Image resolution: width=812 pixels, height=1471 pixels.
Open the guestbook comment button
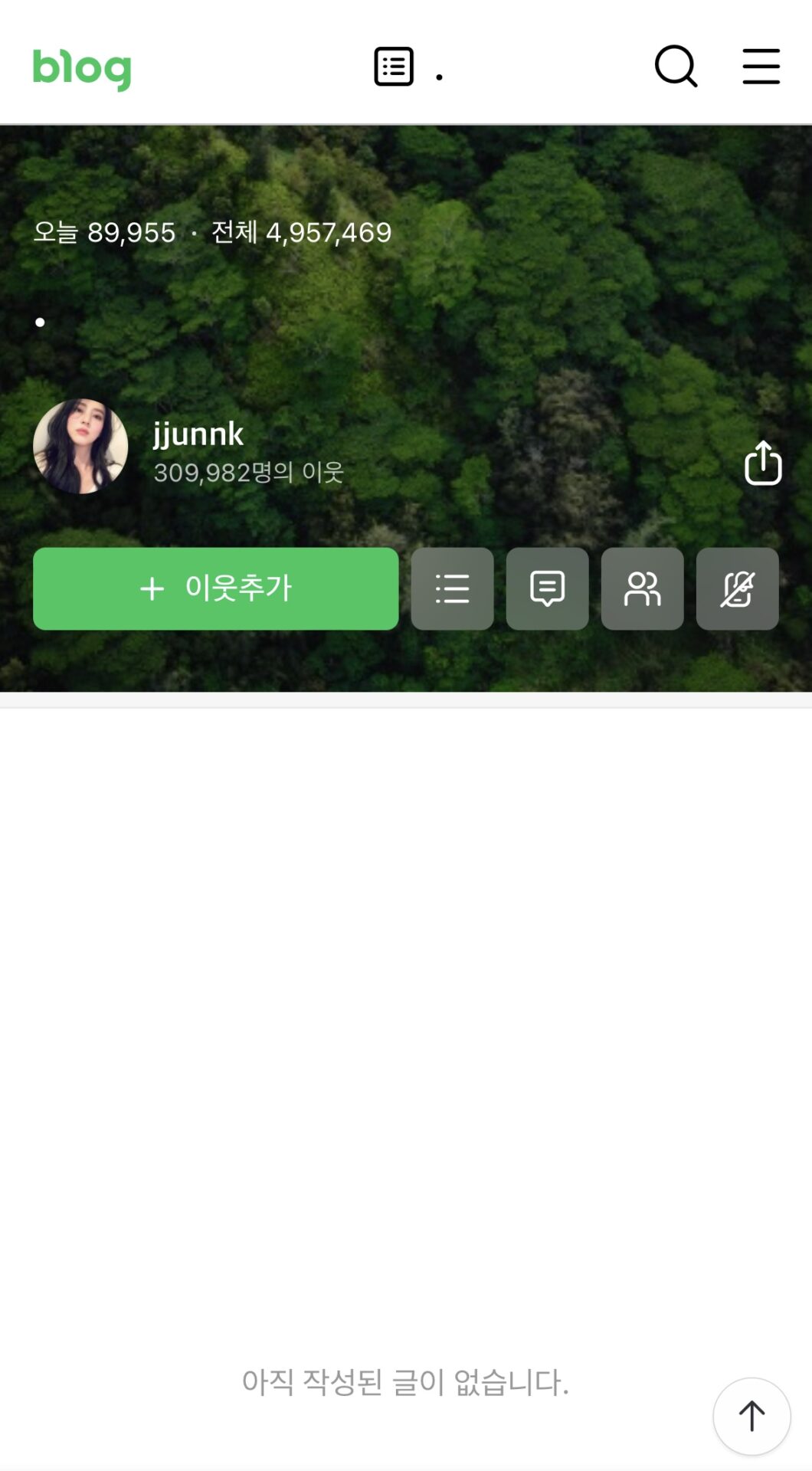(x=547, y=588)
